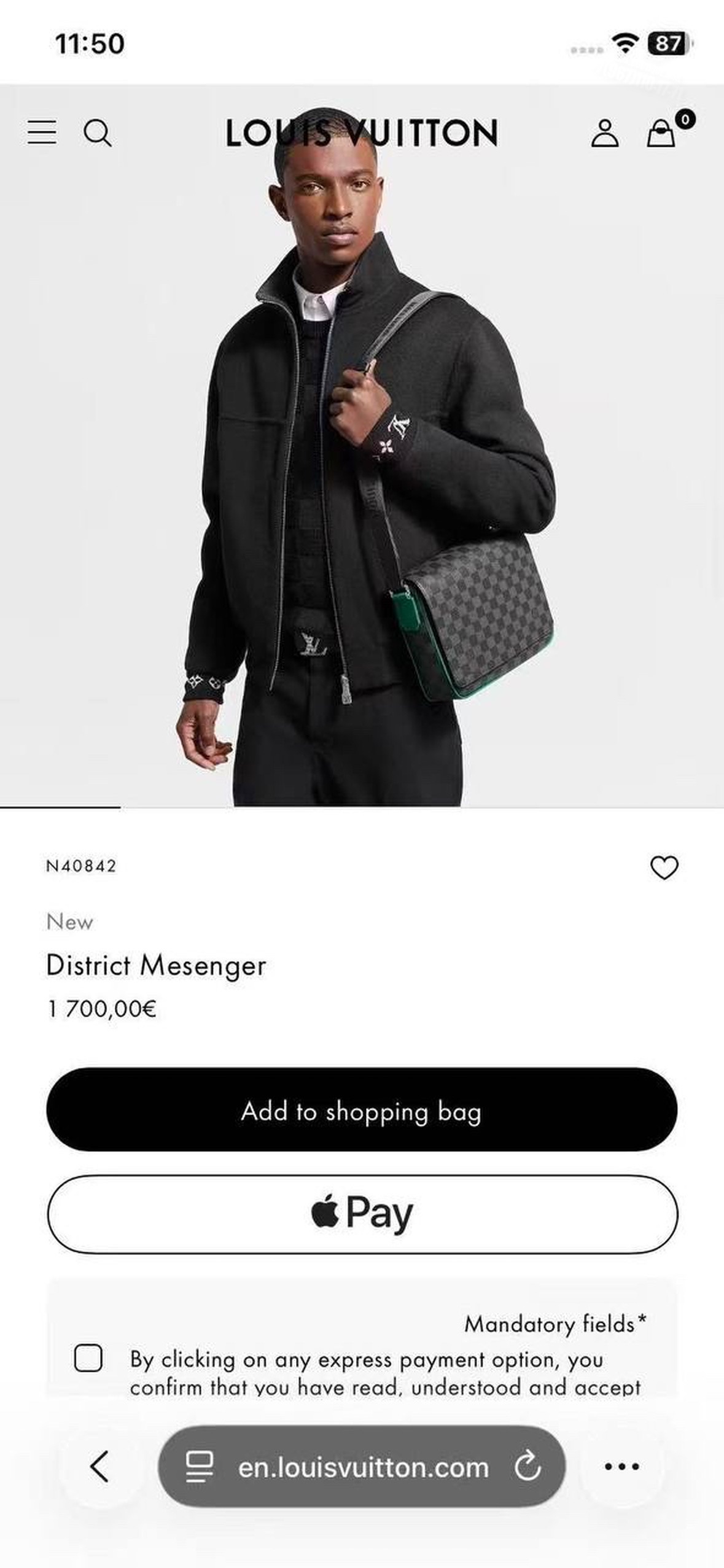724x1568 pixels.
Task: Open the browser's three-dot menu
Action: point(621,1467)
